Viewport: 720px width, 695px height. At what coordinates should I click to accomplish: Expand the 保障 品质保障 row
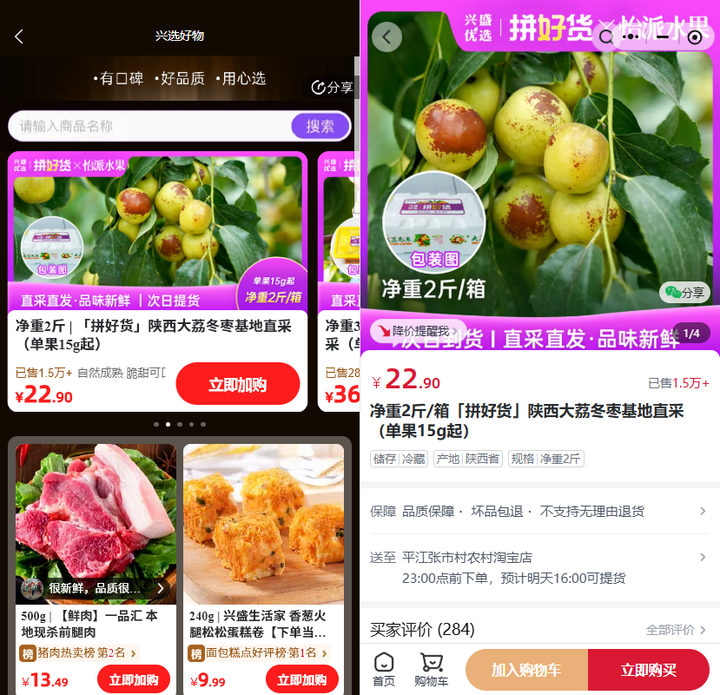(538, 511)
